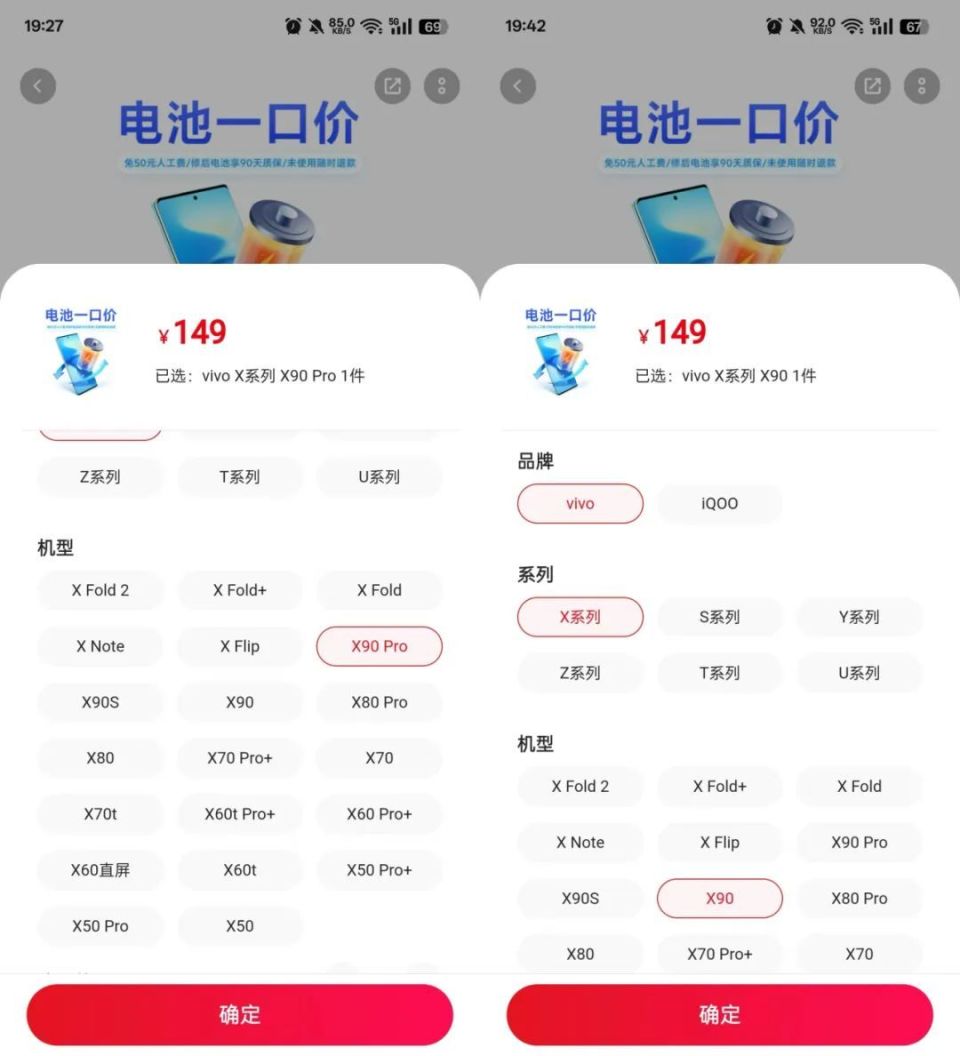
Task: Select the X90 model chip
Action: click(719, 898)
